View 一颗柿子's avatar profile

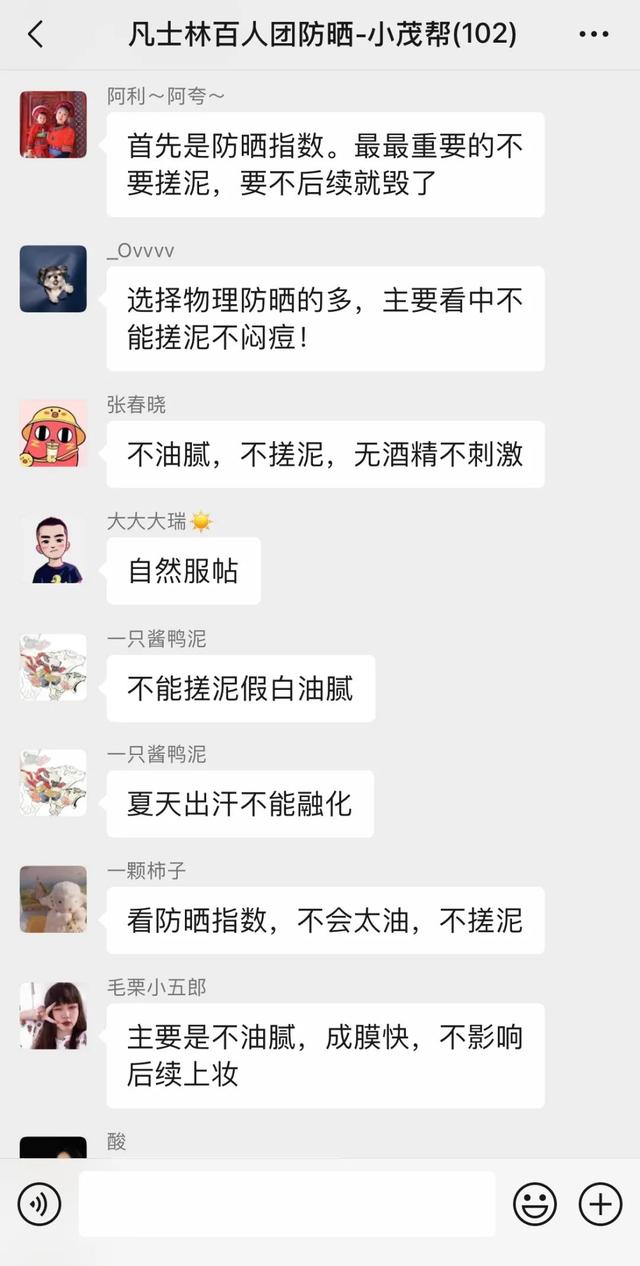tap(53, 899)
